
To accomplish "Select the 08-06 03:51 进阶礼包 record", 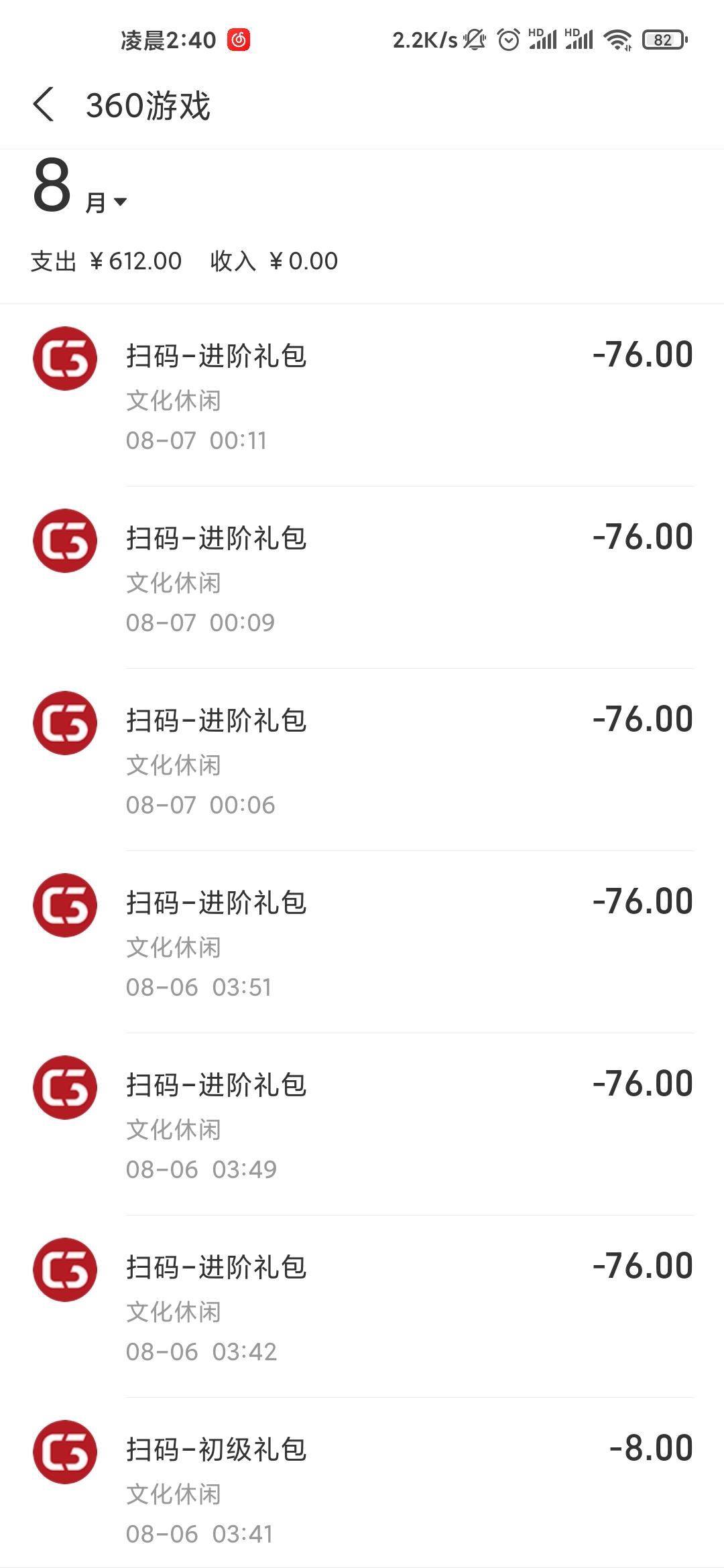I will (362, 942).
